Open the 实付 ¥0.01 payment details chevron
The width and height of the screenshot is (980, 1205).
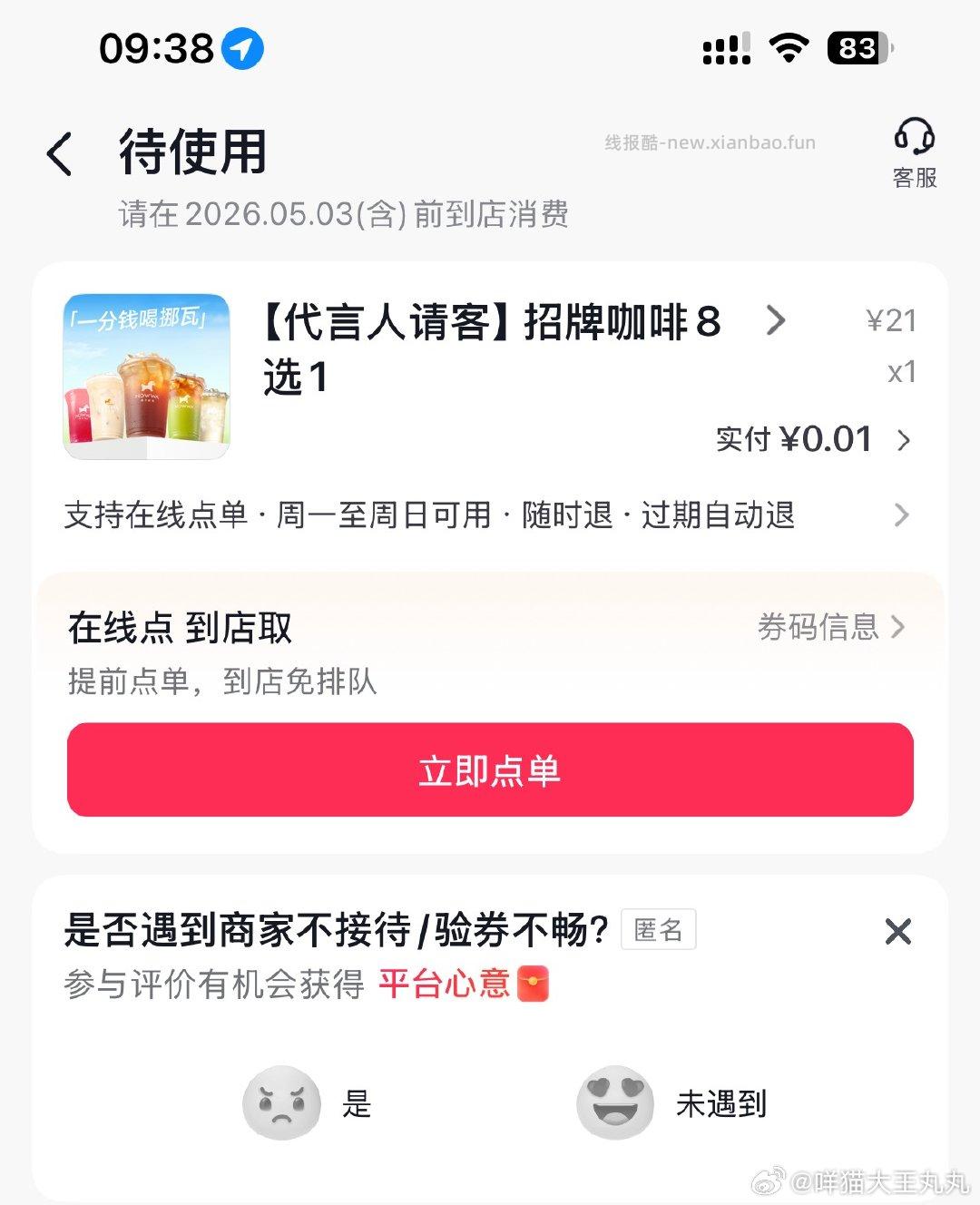point(902,440)
